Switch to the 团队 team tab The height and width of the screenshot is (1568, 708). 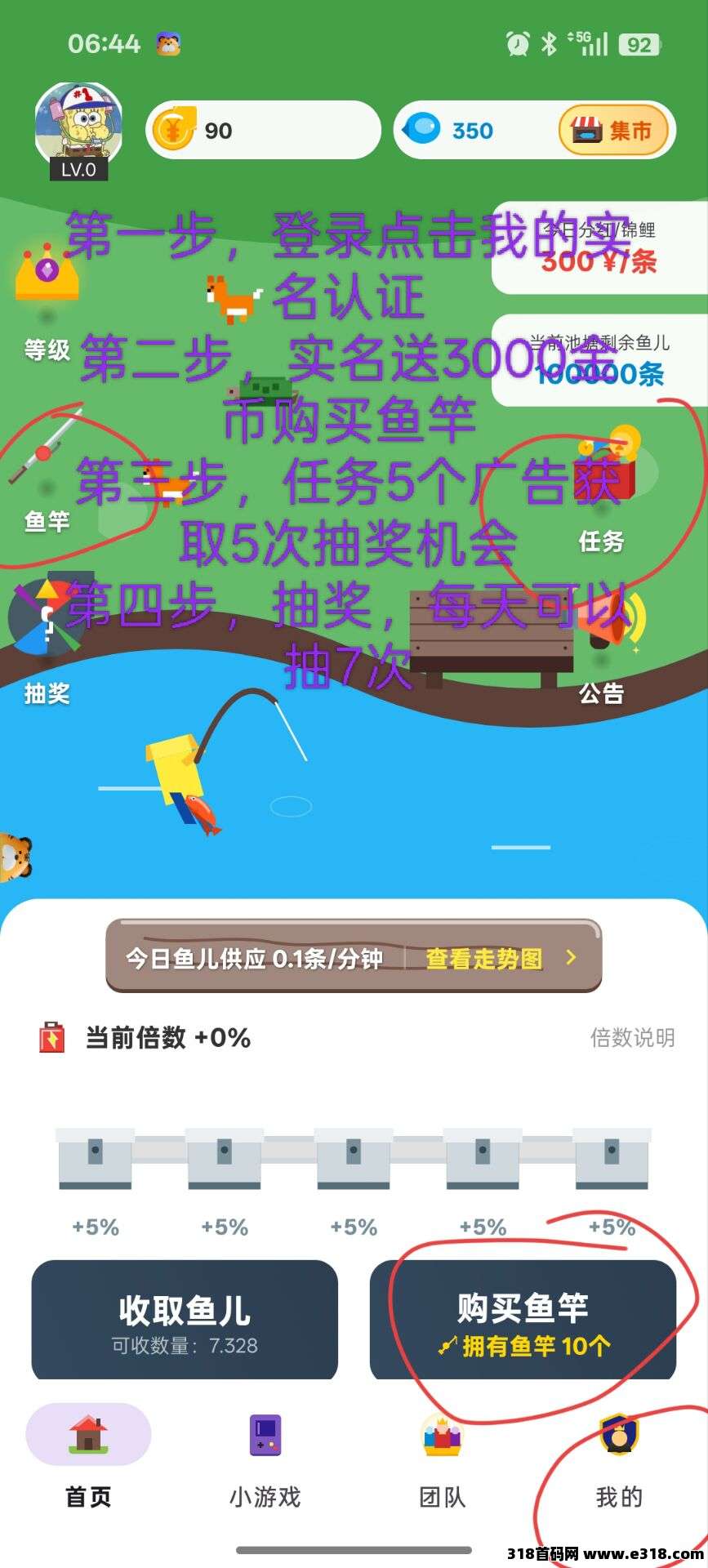pyautogui.click(x=442, y=1454)
